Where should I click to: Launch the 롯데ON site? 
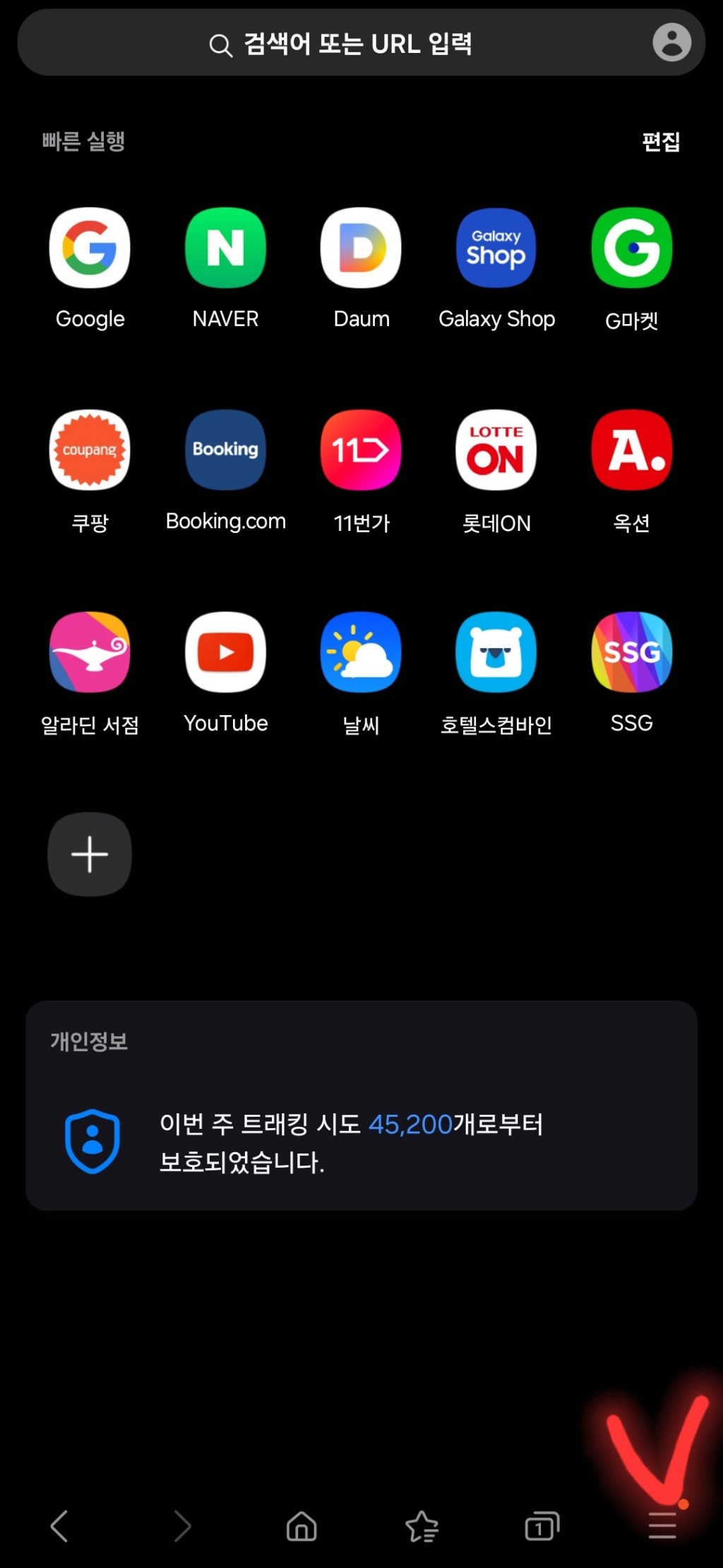click(496, 450)
